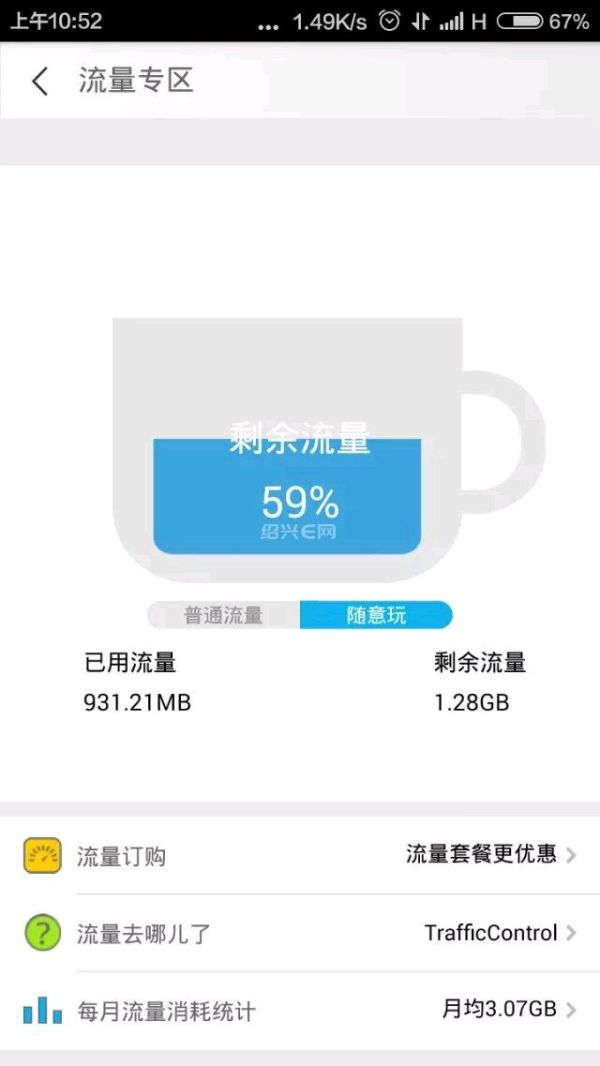Image resolution: width=600 pixels, height=1066 pixels.
Task: Switch to the 普通流量 segment
Action: (x=223, y=615)
